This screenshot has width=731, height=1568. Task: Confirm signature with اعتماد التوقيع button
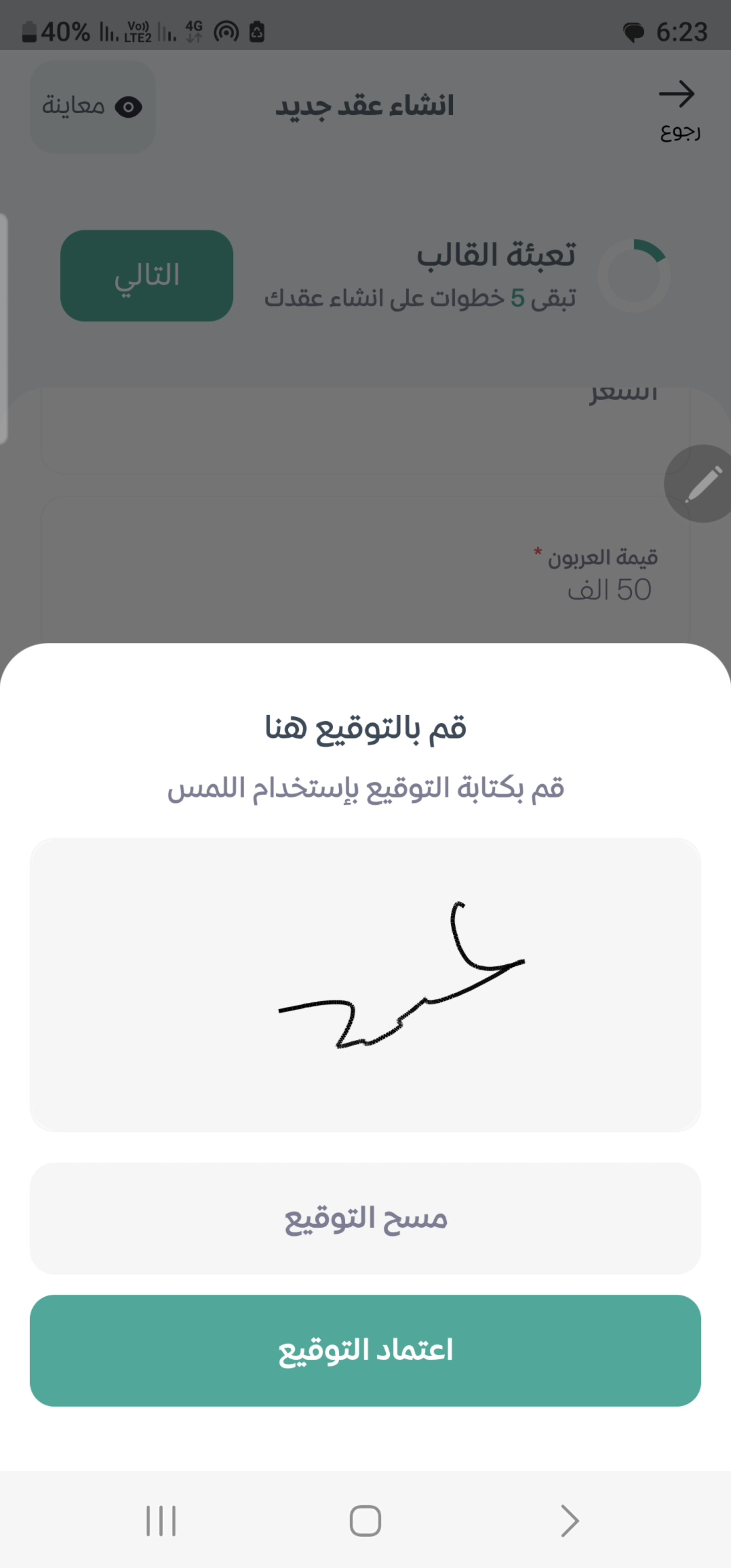(x=365, y=1350)
